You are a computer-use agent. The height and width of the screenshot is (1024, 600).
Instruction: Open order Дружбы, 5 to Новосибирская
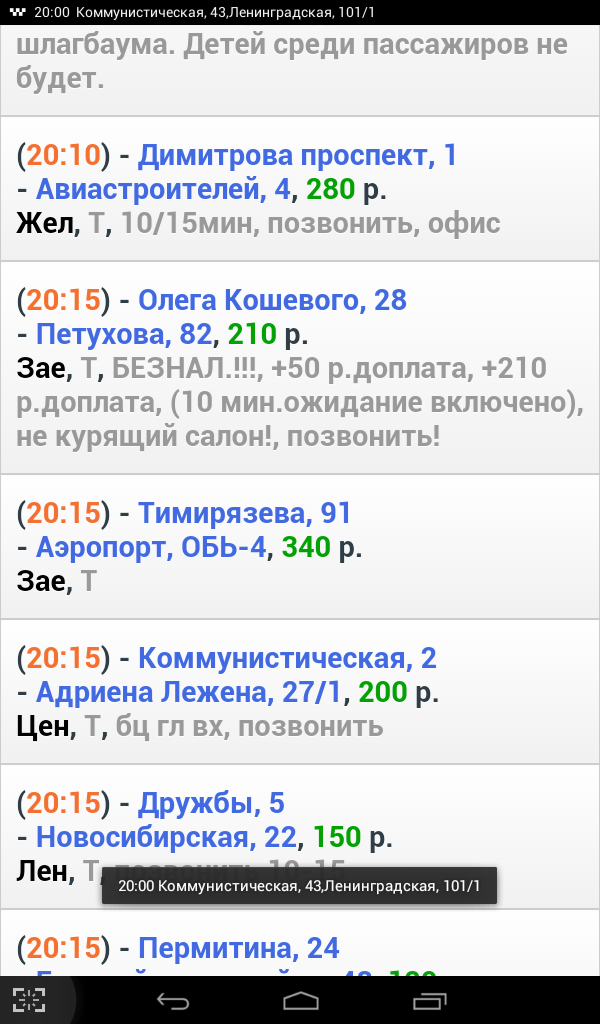coord(300,837)
